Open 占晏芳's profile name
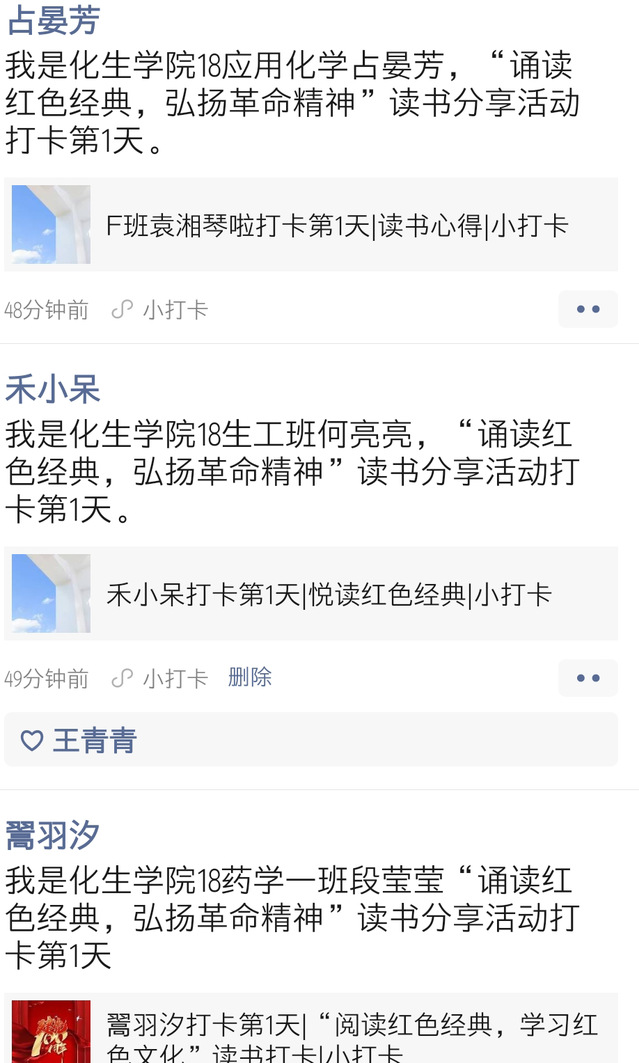 click(52, 19)
